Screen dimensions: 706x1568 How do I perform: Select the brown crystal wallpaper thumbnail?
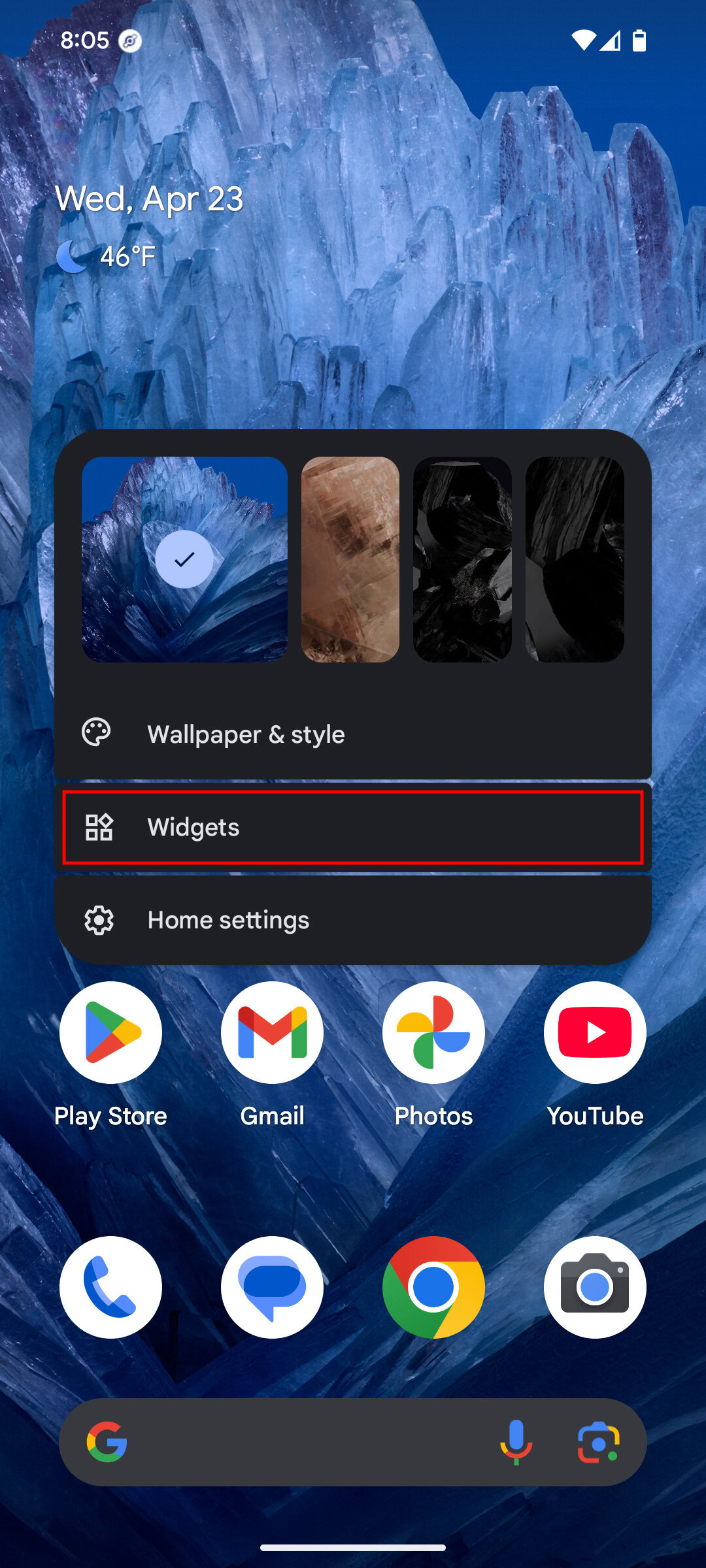(350, 559)
